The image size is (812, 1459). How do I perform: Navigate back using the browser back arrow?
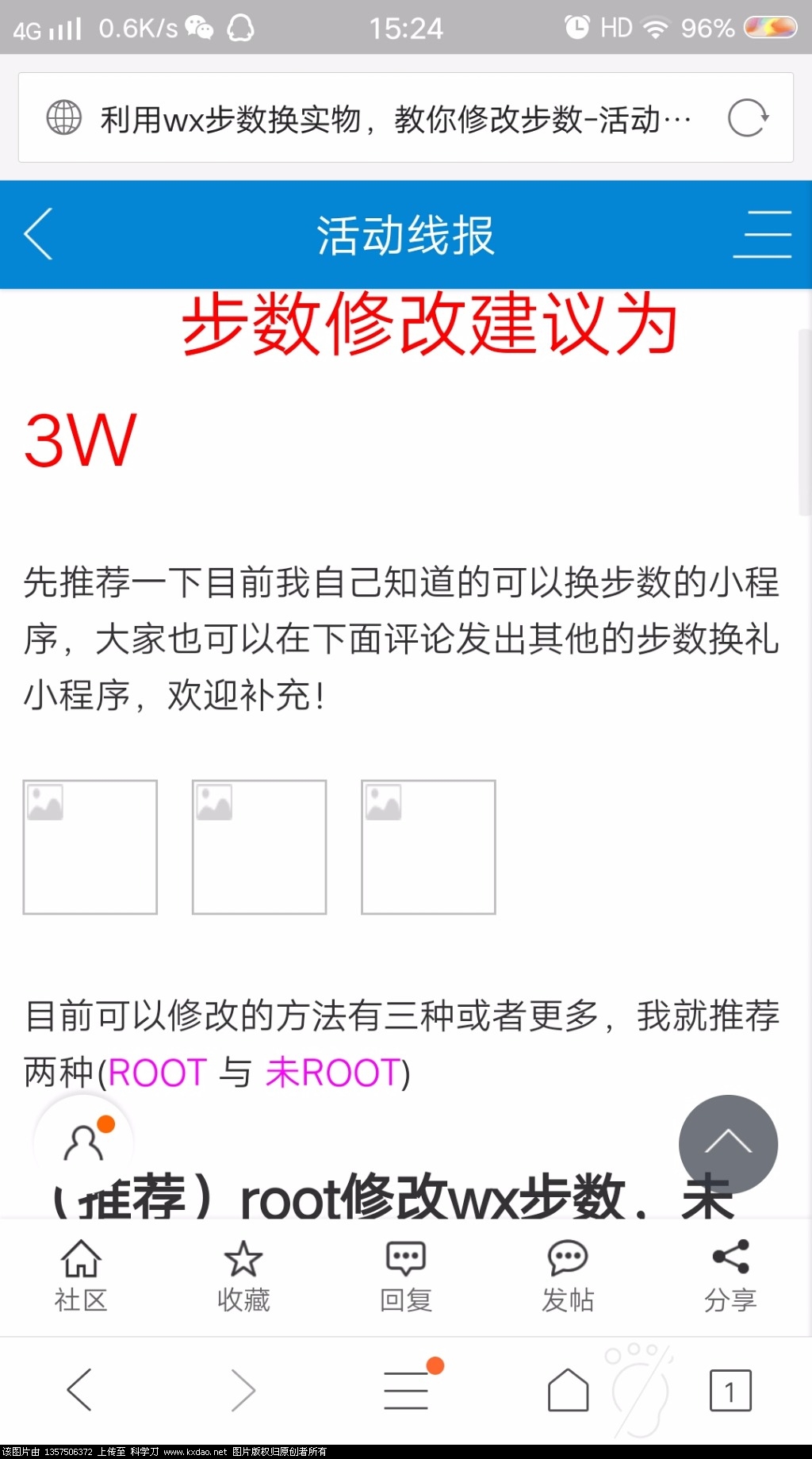tap(80, 1390)
